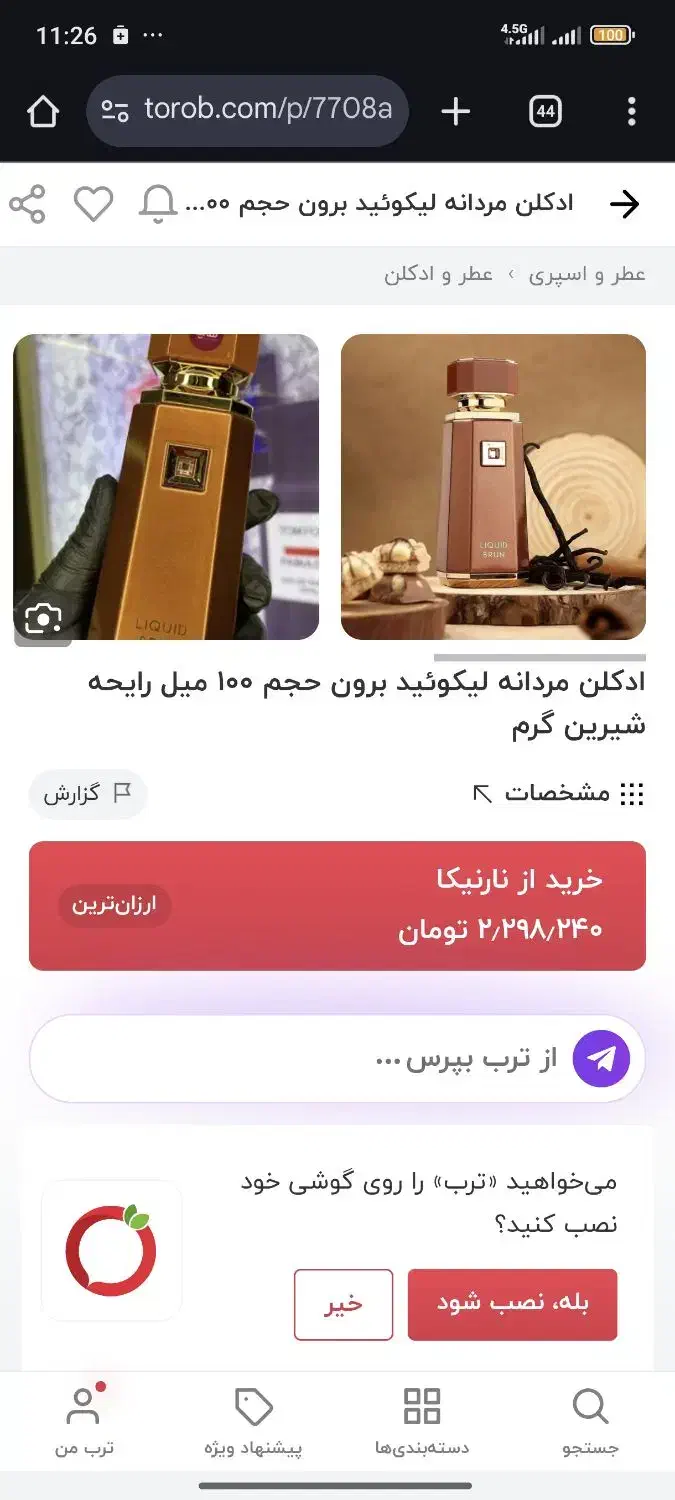Turn on price alert bell

coord(158,204)
